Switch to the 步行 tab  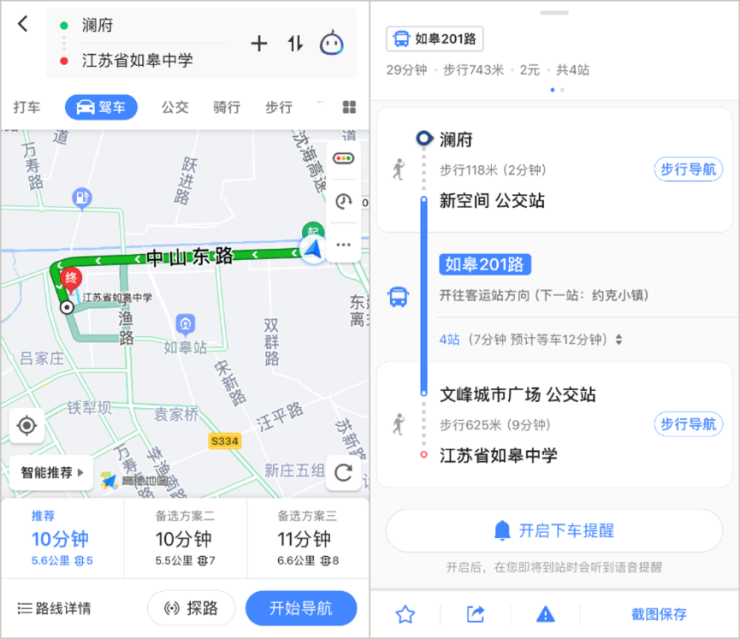(x=279, y=107)
